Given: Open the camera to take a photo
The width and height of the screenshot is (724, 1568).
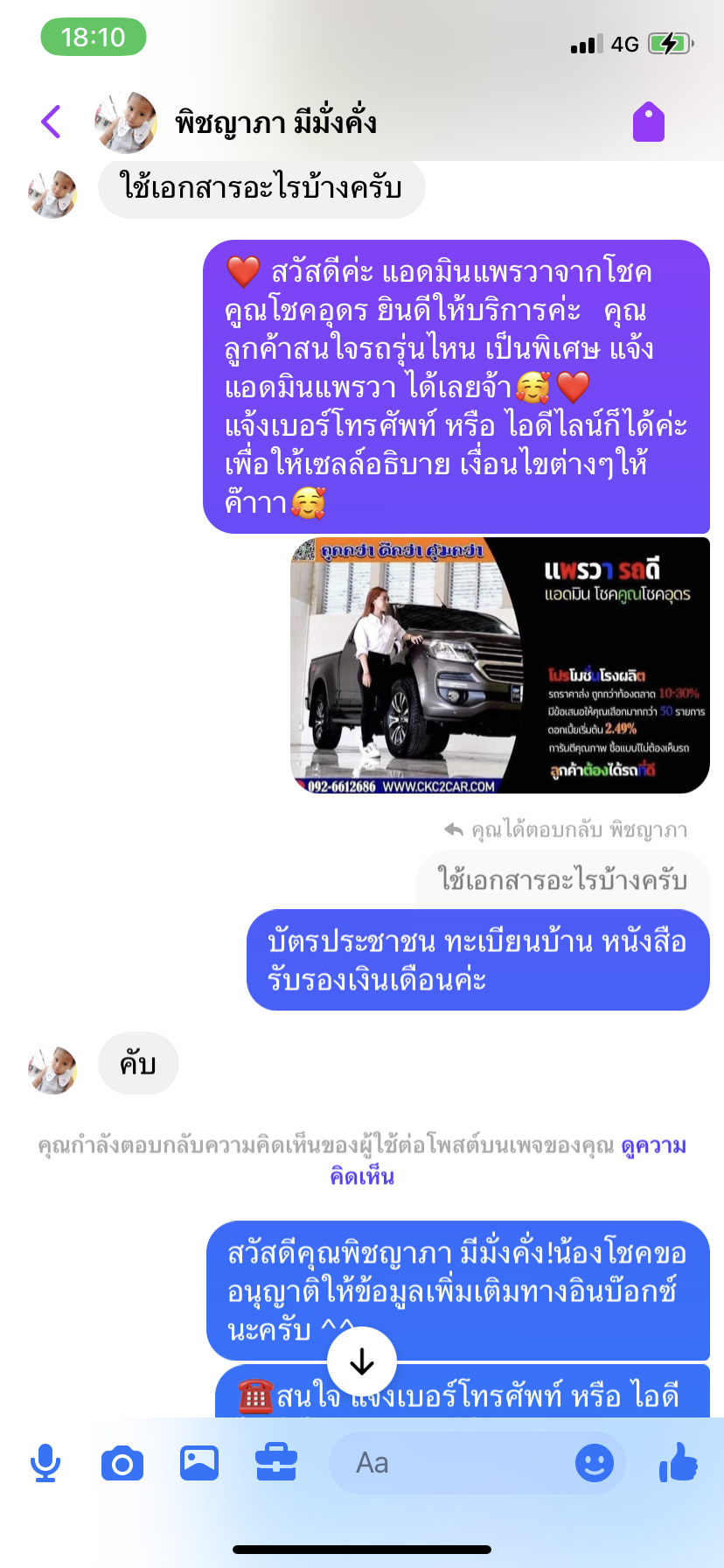Looking at the screenshot, I should (x=122, y=1463).
